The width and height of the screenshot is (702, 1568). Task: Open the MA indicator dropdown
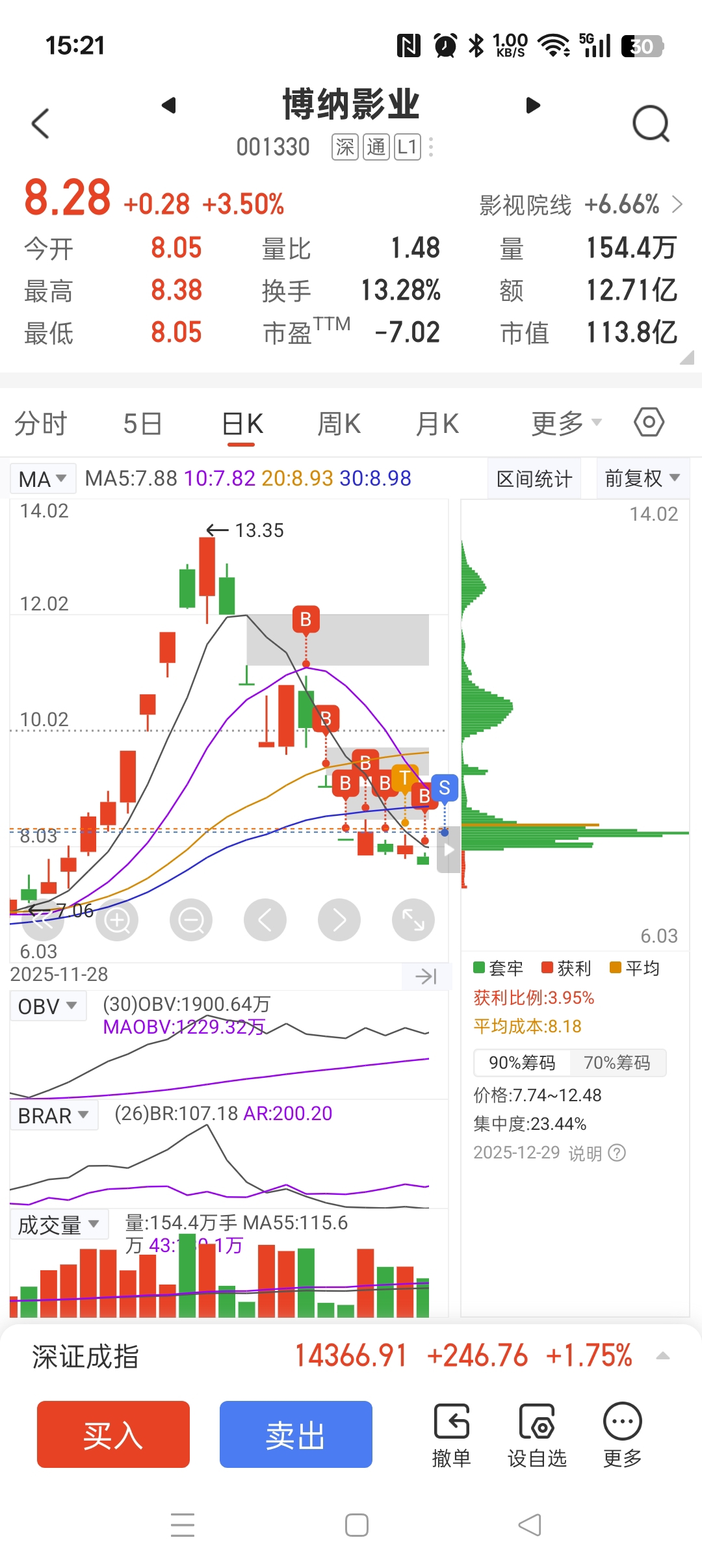pyautogui.click(x=43, y=479)
